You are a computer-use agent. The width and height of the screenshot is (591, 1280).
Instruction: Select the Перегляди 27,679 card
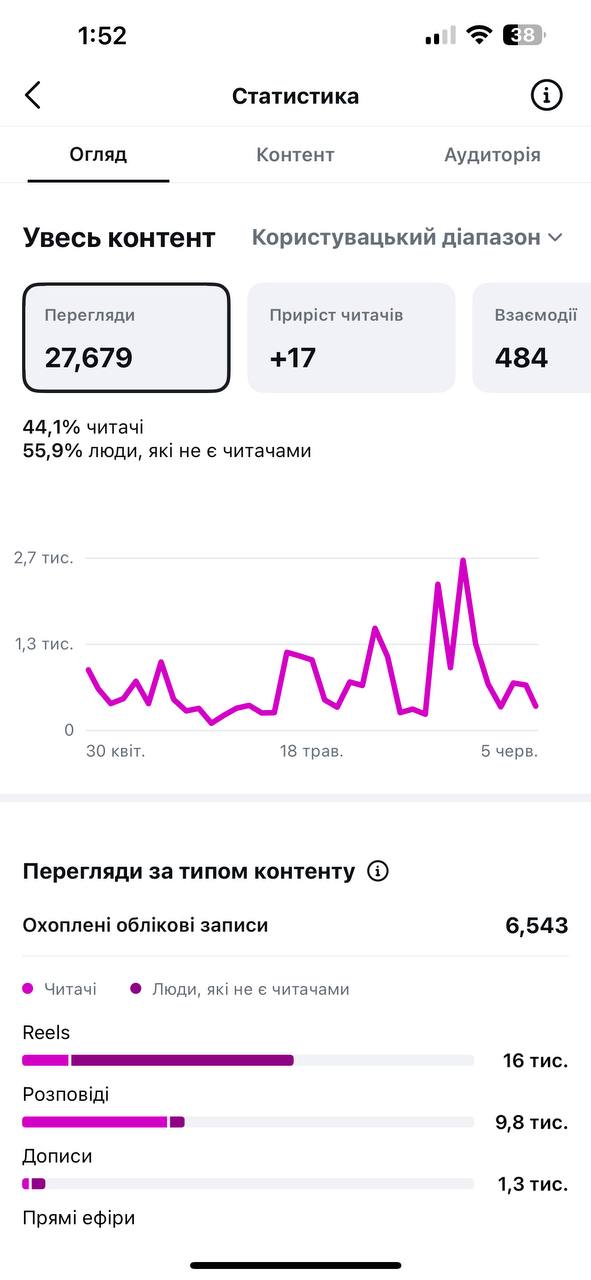tap(126, 338)
